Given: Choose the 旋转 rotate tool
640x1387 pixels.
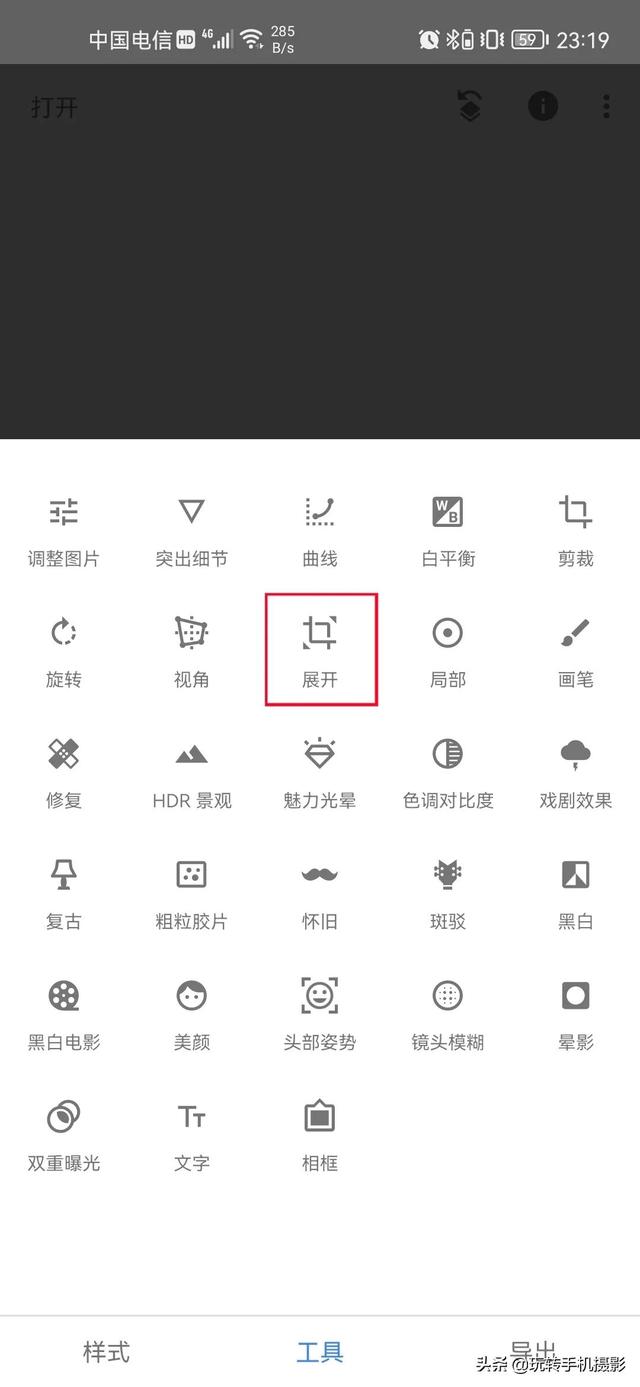Looking at the screenshot, I should 64,654.
